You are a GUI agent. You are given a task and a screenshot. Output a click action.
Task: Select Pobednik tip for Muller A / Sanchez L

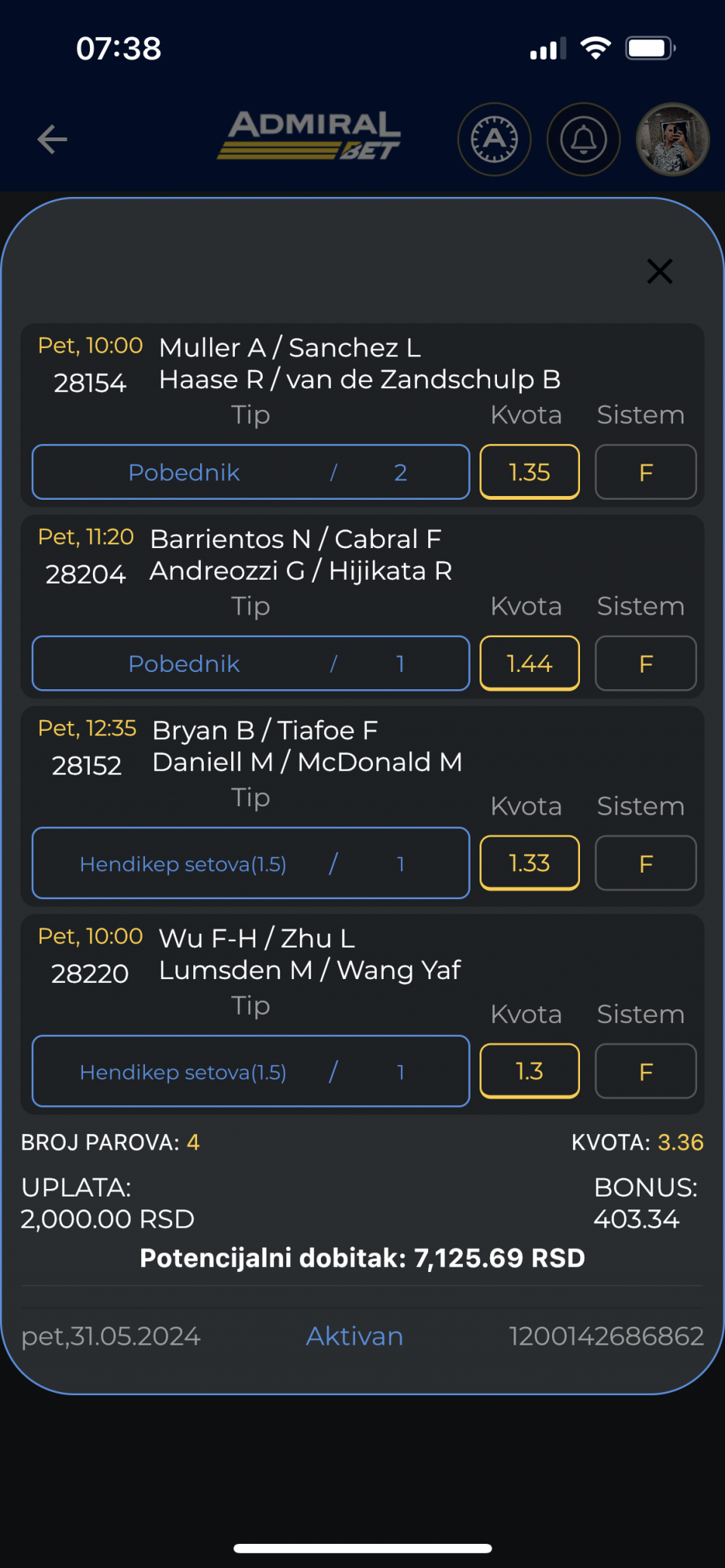(x=251, y=473)
